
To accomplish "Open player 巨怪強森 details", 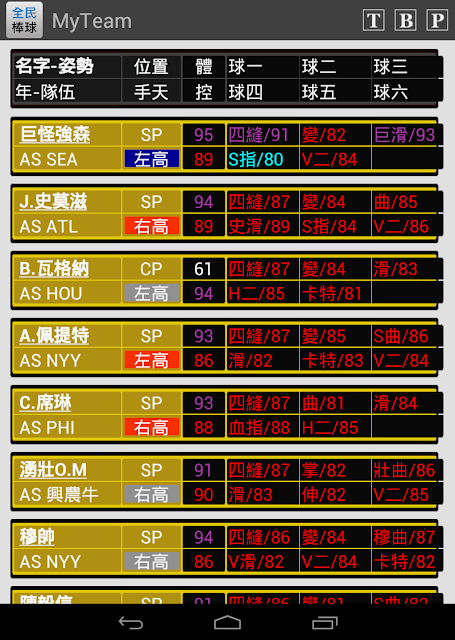I will 55,134.
